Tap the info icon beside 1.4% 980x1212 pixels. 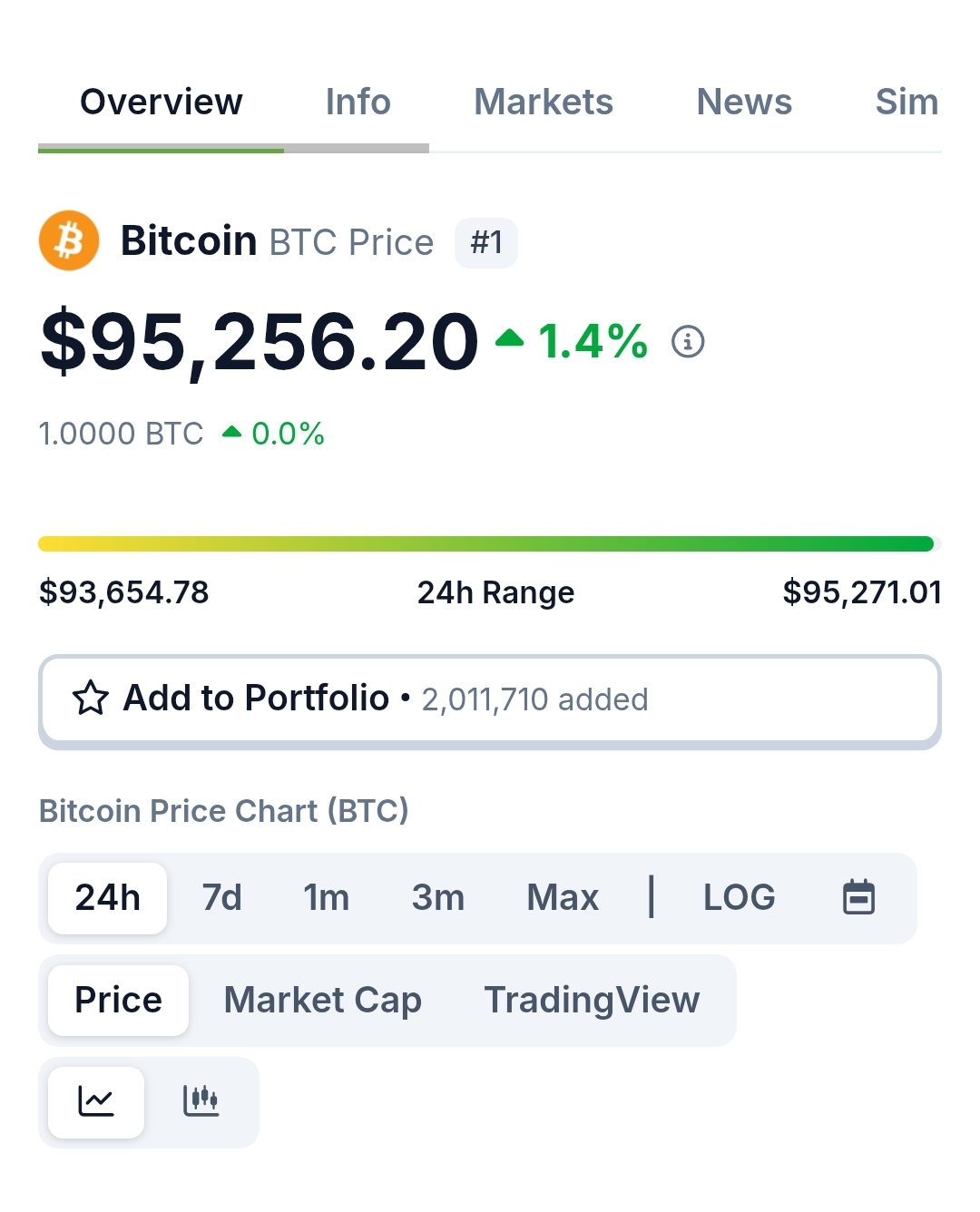click(688, 342)
